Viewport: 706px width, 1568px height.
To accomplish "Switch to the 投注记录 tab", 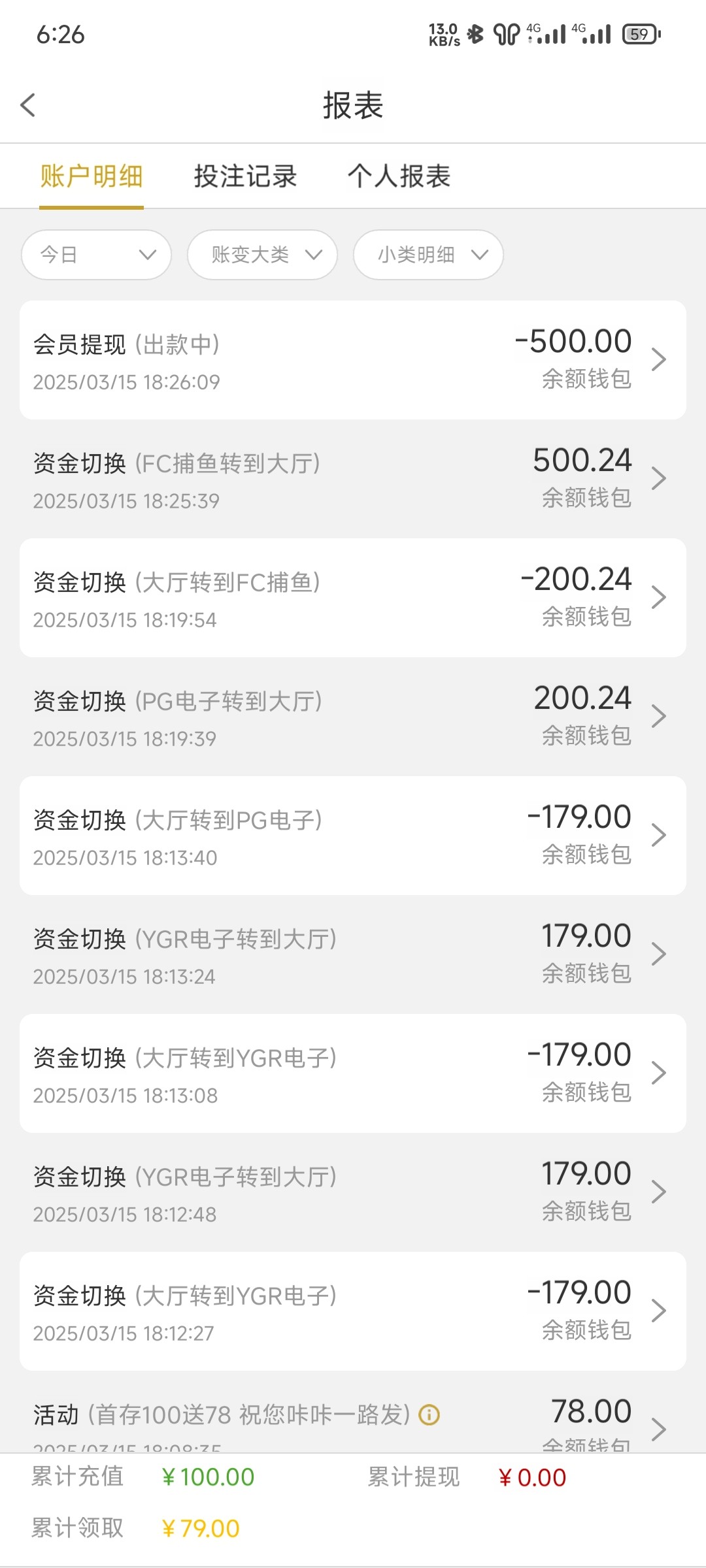I will point(245,176).
